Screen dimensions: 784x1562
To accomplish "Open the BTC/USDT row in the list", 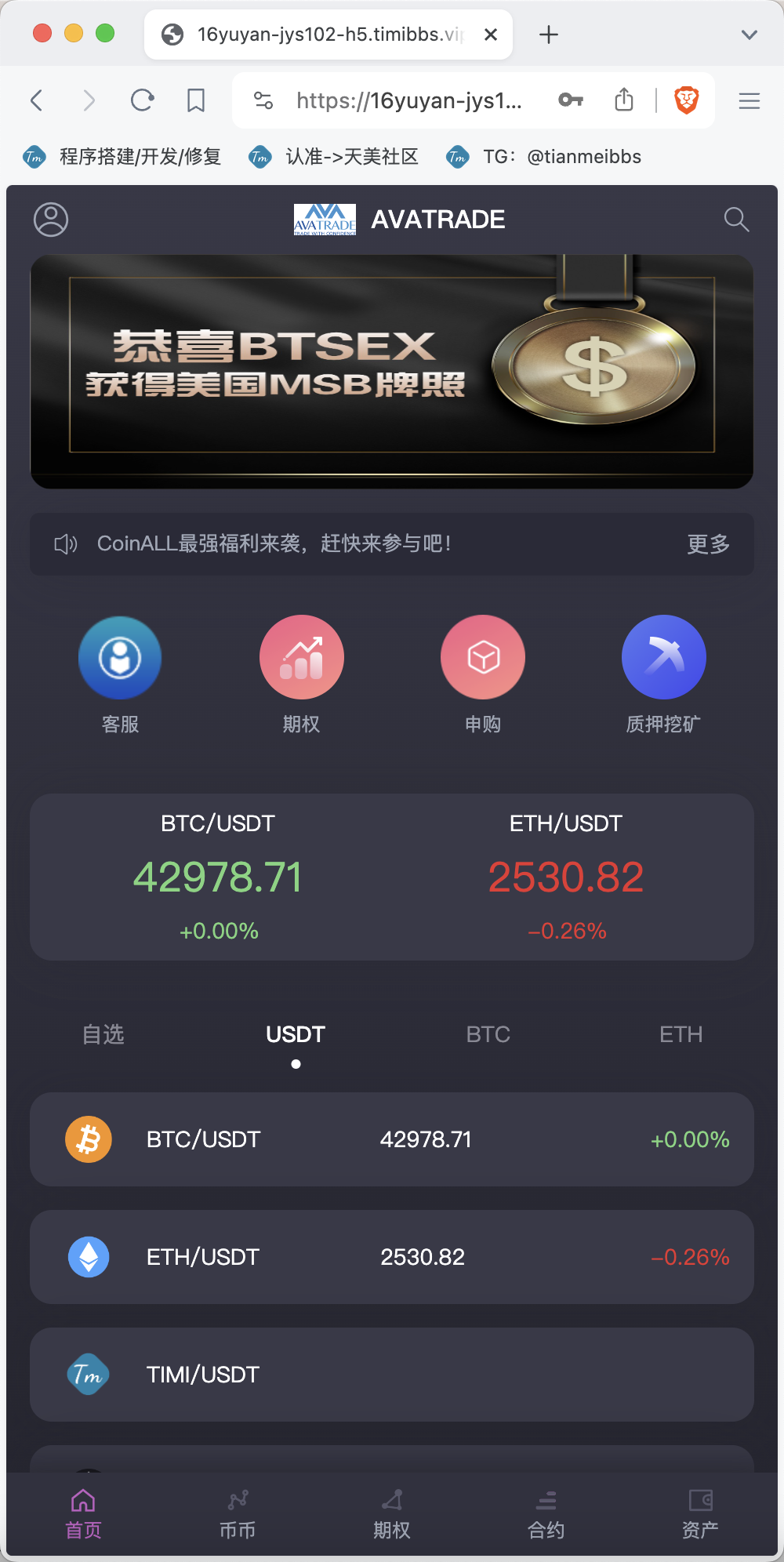I will (x=392, y=1139).
